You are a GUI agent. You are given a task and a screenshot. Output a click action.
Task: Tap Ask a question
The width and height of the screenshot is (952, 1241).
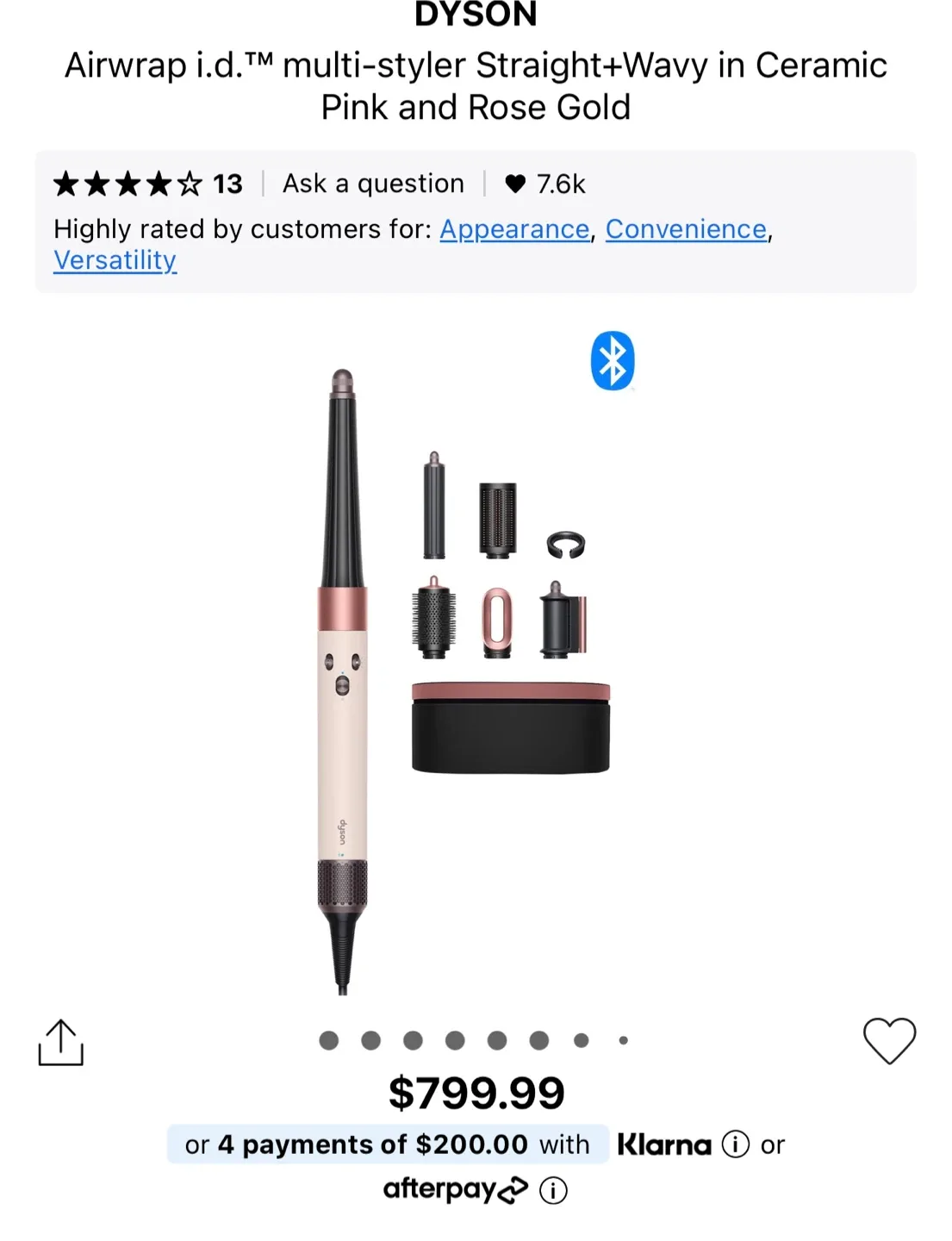(373, 184)
